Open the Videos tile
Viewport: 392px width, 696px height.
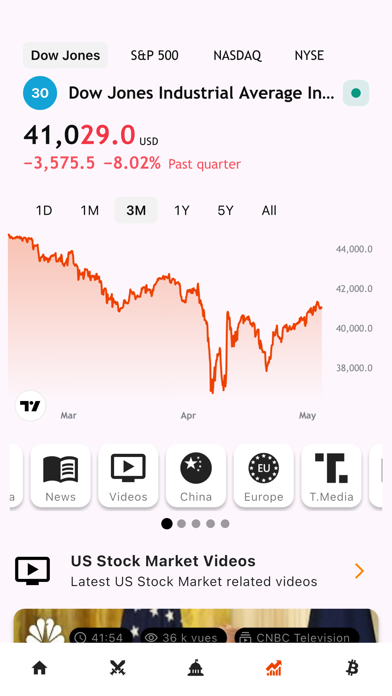(128, 476)
